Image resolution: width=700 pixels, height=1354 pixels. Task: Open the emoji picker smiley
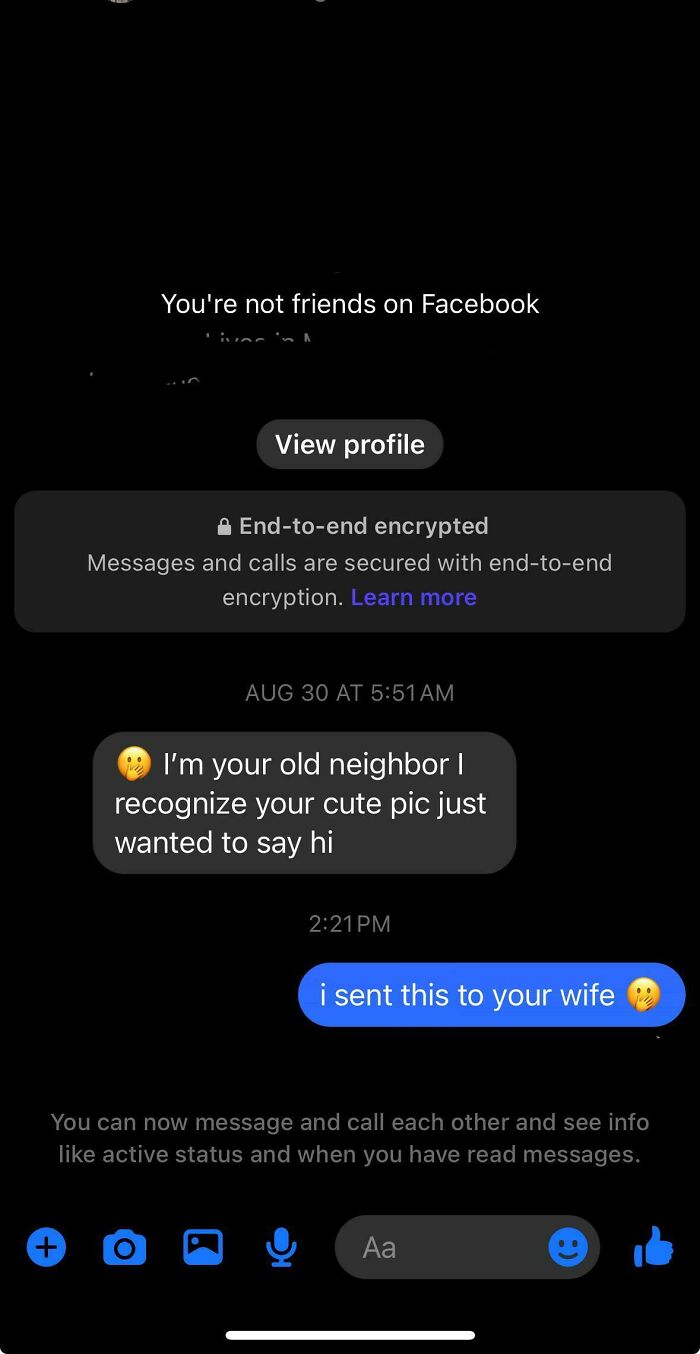coord(568,1247)
